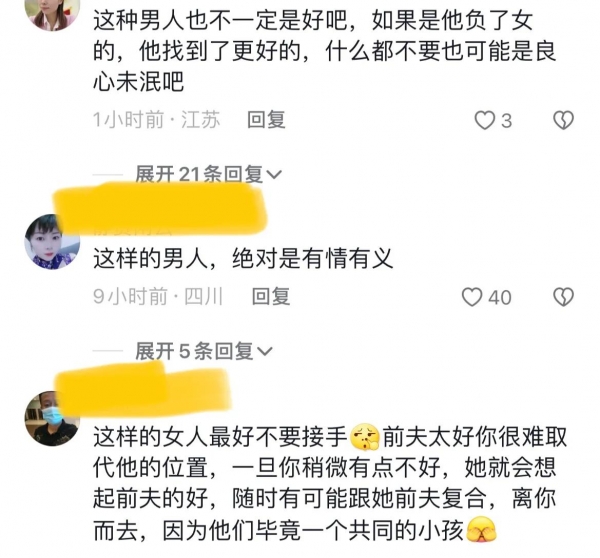This screenshot has height=558, width=600.
Task: Reply to the comment from 江苏
Action: 267,120
